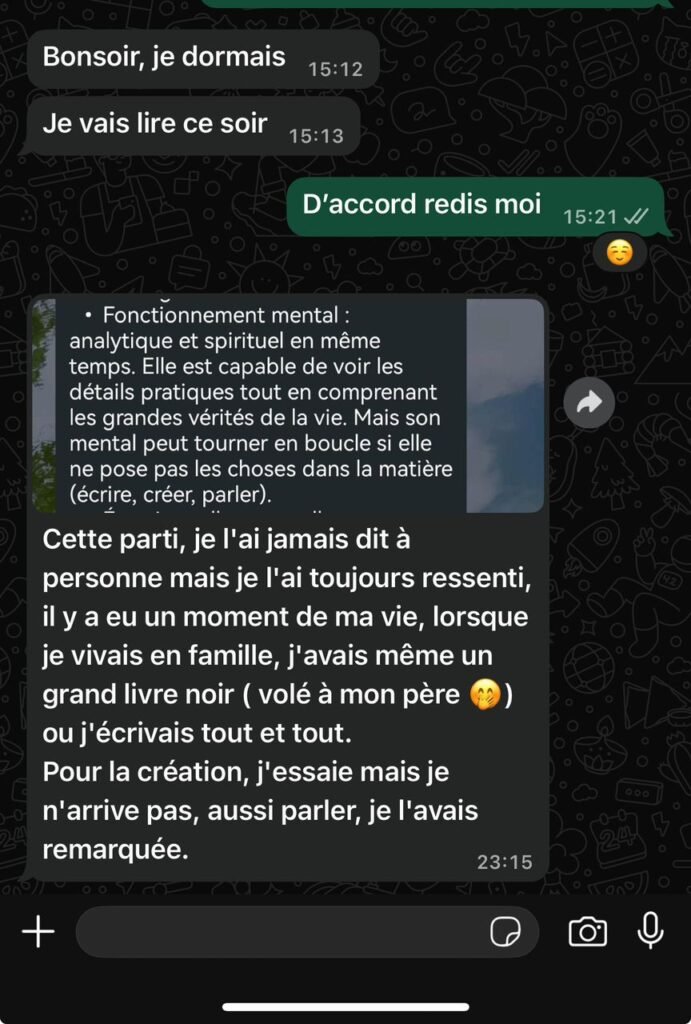
Task: Open the plus attachment menu
Action: (x=38, y=932)
